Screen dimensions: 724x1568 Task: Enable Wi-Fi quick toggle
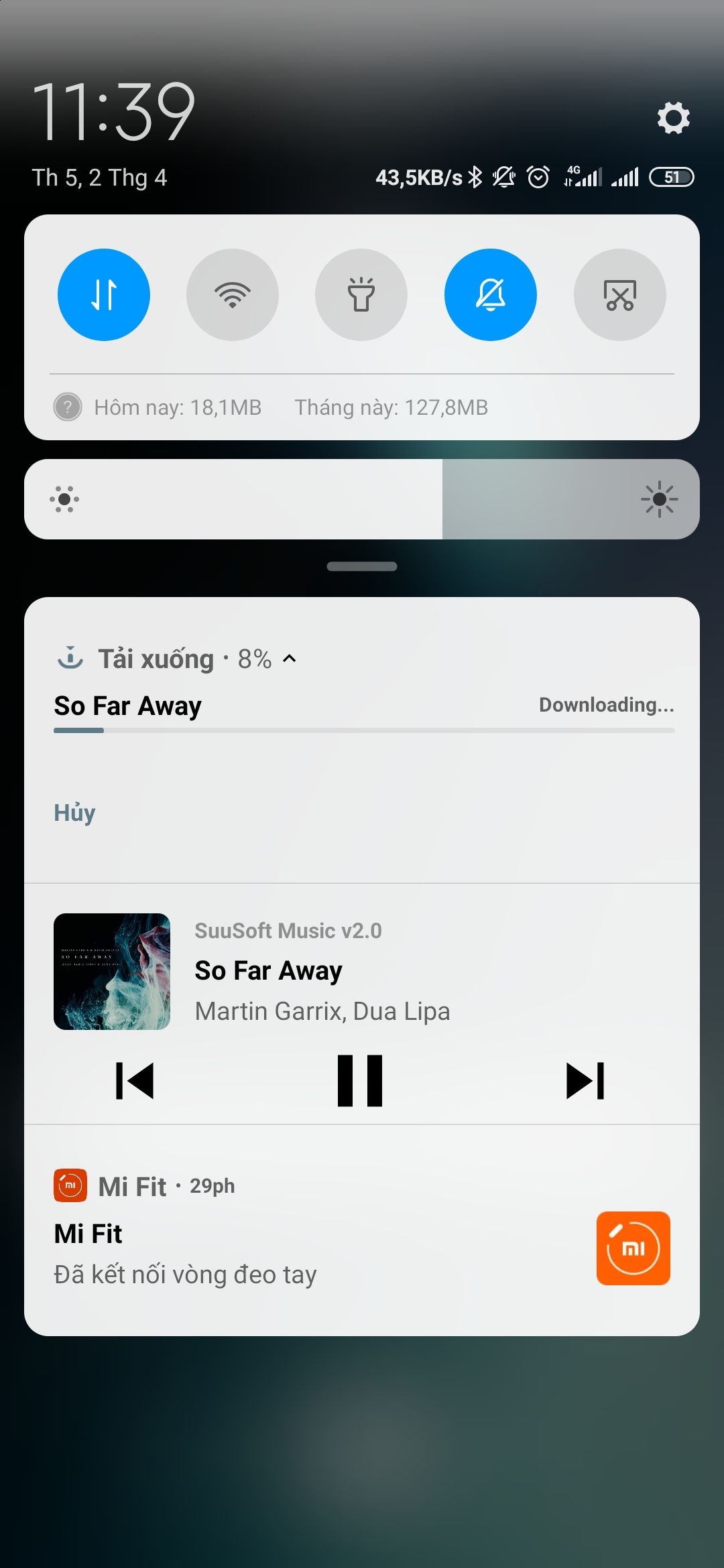pyautogui.click(x=233, y=295)
